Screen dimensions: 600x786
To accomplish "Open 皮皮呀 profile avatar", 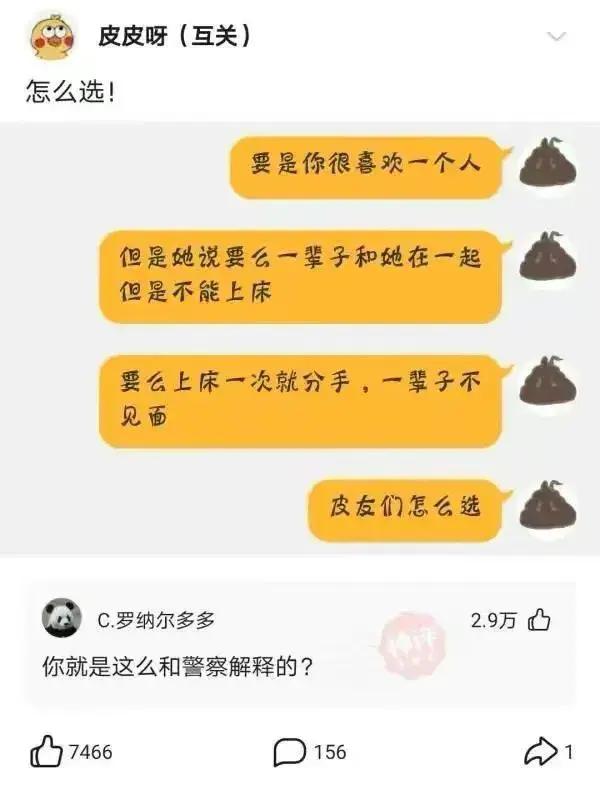I will pos(50,36).
